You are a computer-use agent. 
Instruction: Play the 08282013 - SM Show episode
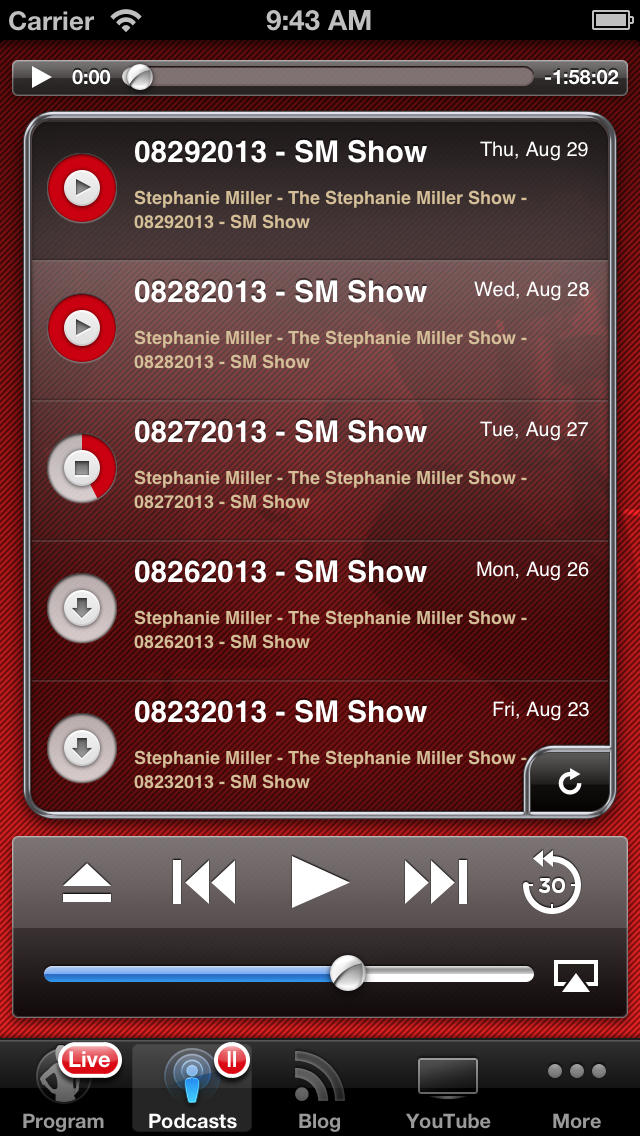pyautogui.click(x=82, y=327)
